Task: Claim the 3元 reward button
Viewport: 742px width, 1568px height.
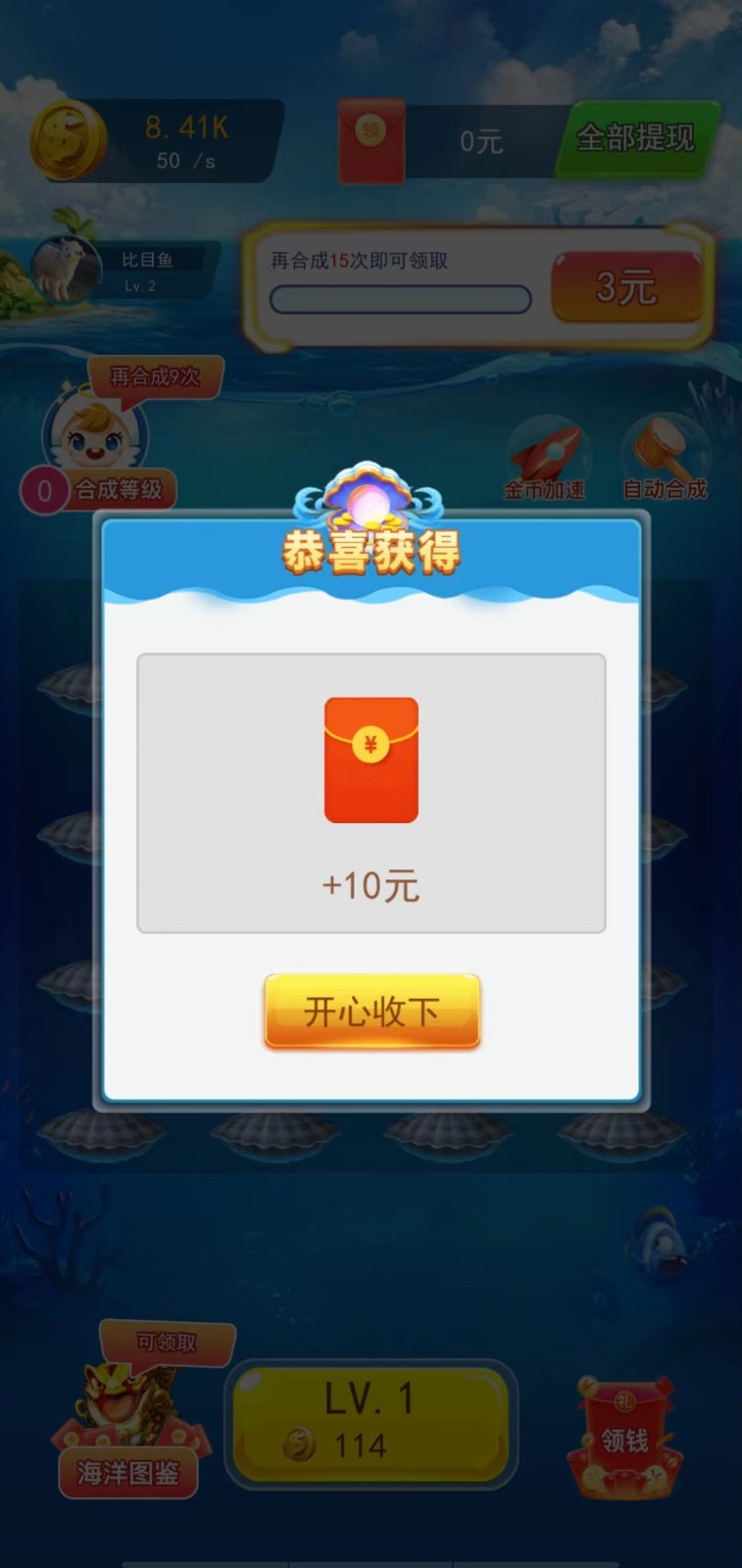Action: (x=626, y=287)
